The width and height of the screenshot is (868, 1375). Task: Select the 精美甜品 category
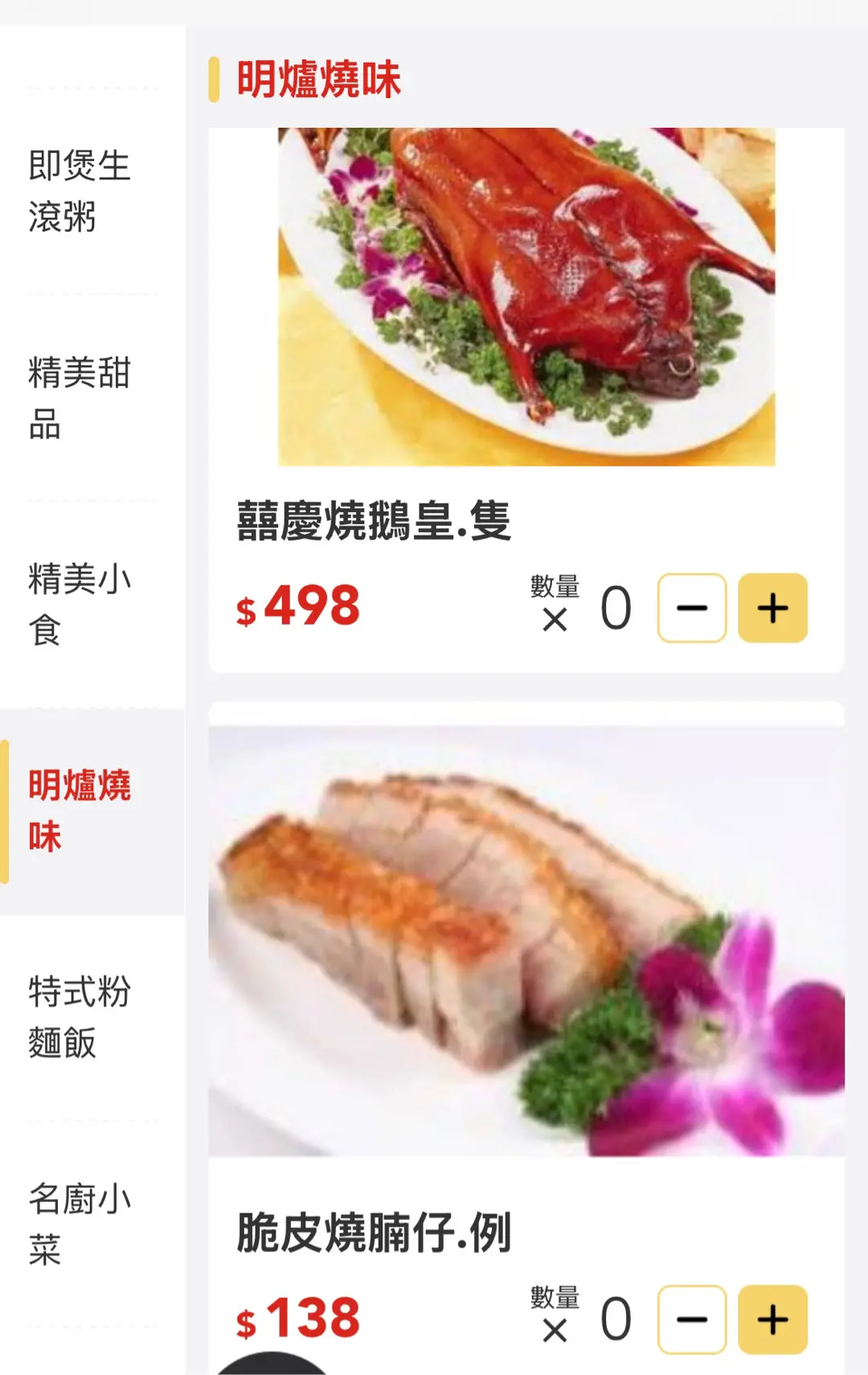(x=80, y=398)
